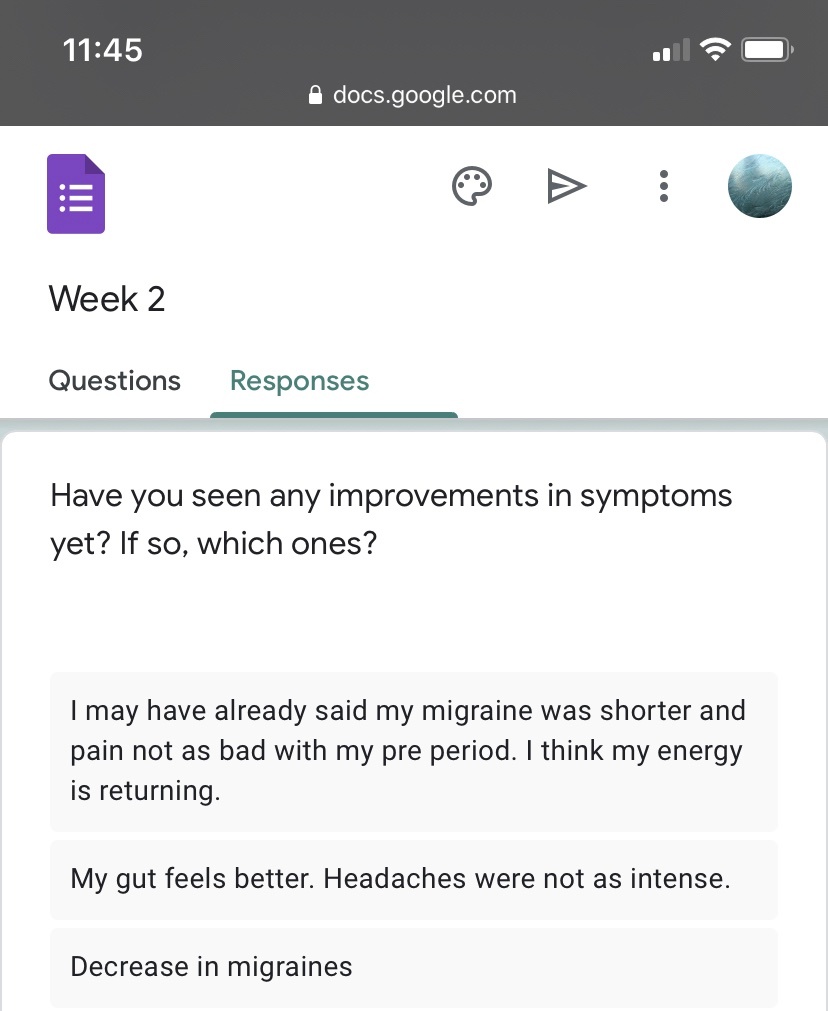Select the Responses tab
This screenshot has width=828, height=1011.
point(299,381)
